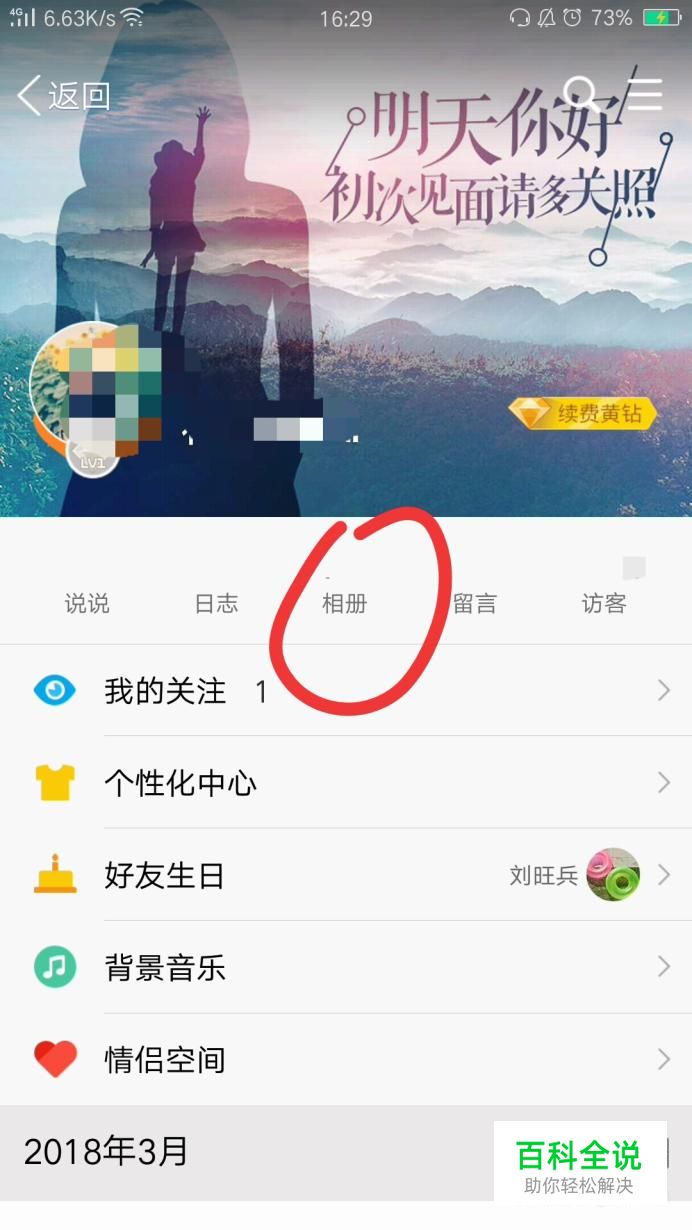Switch to the 说说 tab
692x1230 pixels.
pos(87,604)
